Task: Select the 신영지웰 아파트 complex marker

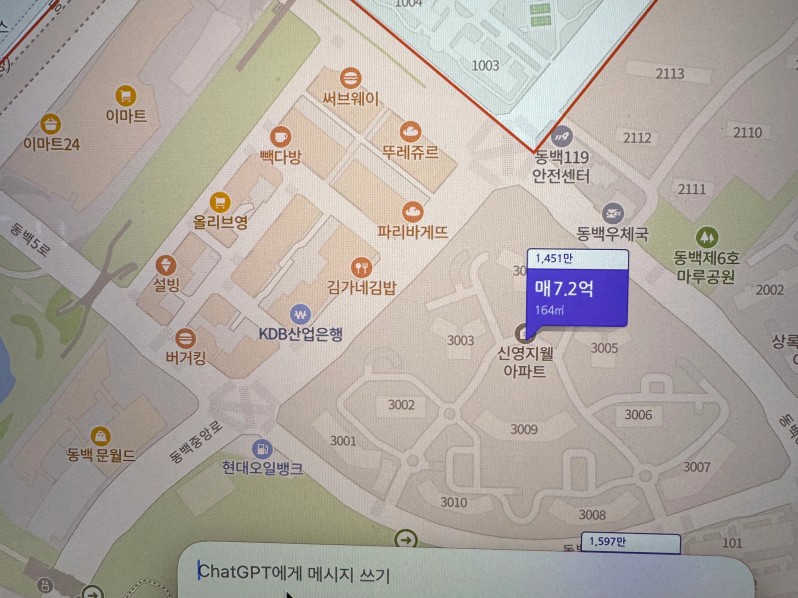Action: (x=523, y=333)
